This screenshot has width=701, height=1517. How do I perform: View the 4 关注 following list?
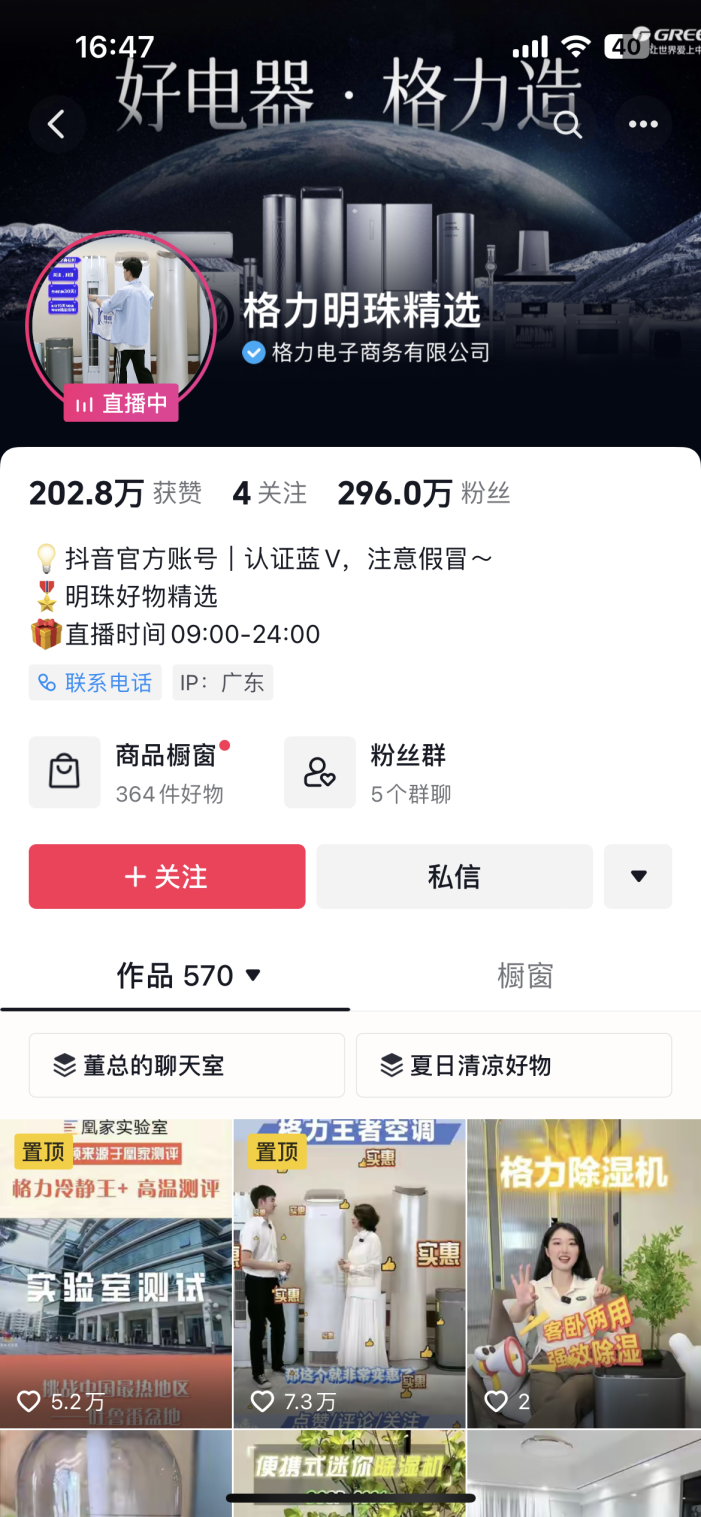coord(270,493)
